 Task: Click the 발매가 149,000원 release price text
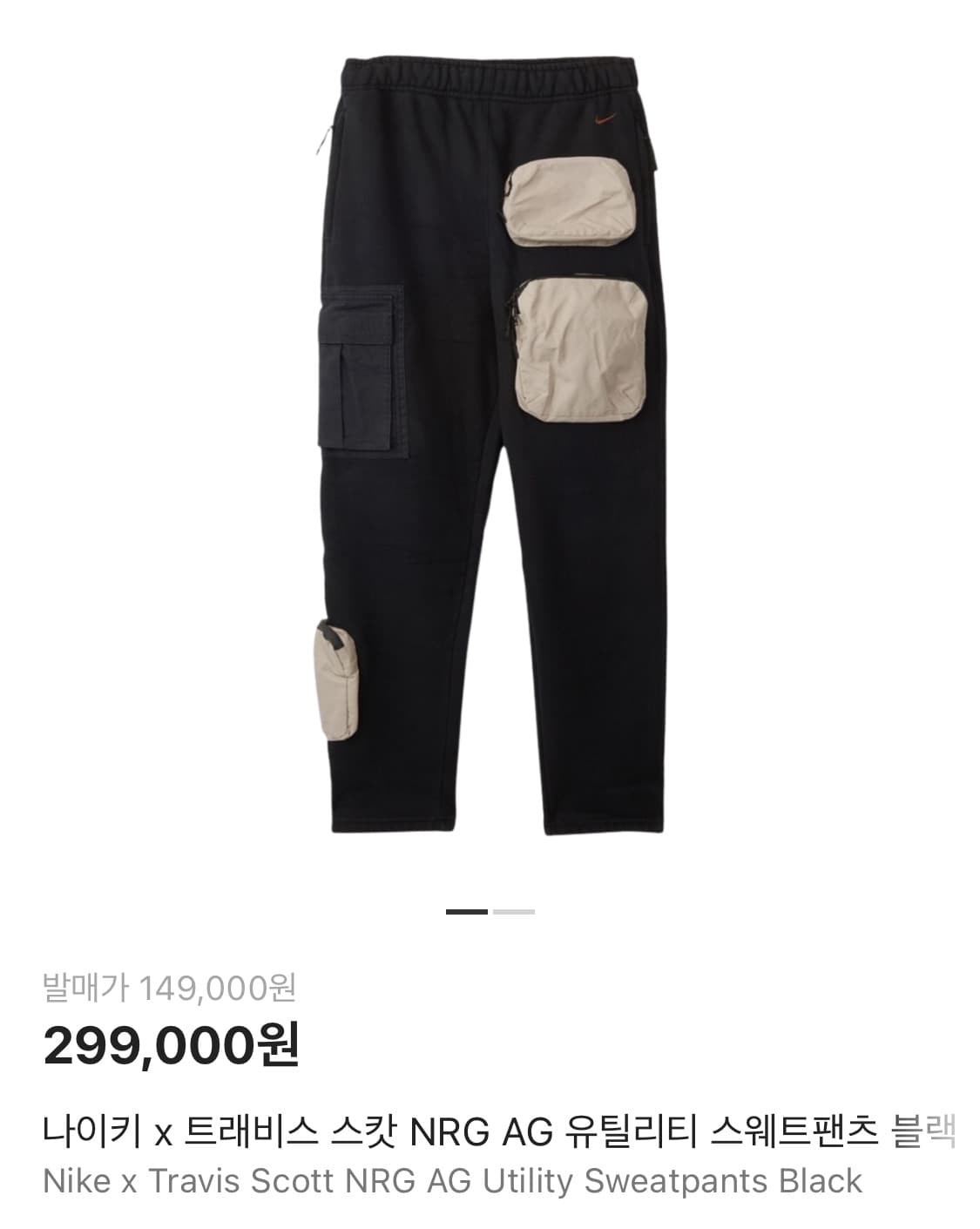tap(170, 987)
